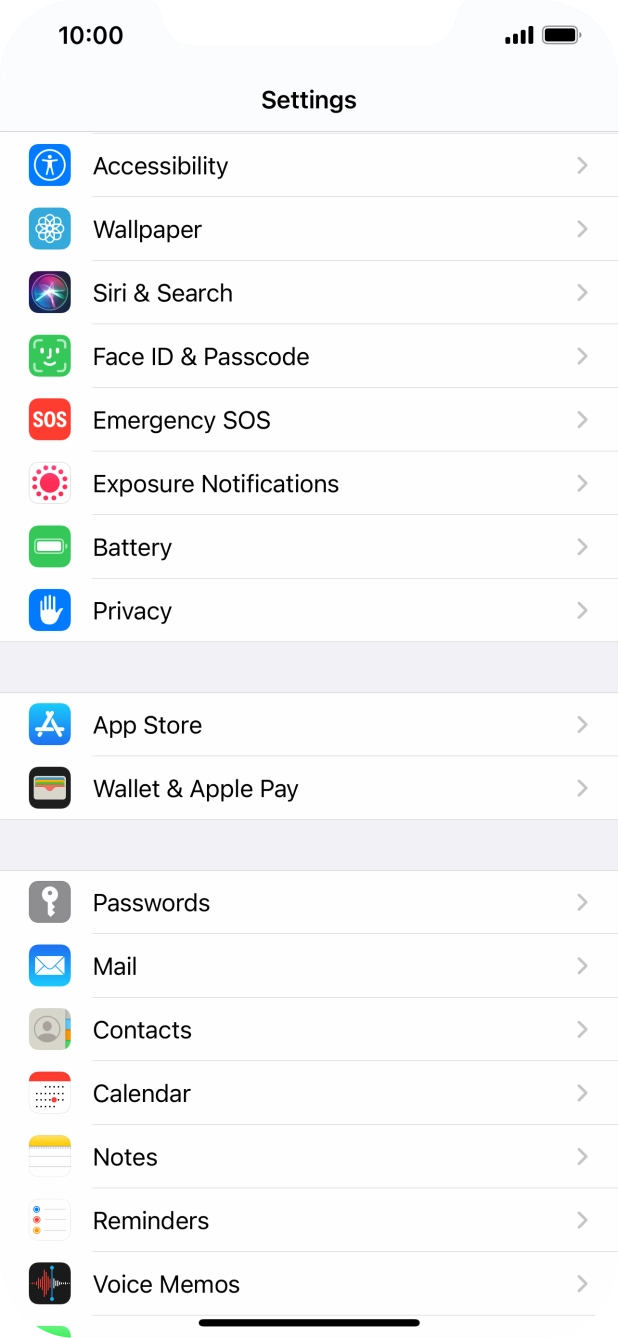618x1338 pixels.
Task: Open Emergency SOS settings
Action: pos(309,420)
